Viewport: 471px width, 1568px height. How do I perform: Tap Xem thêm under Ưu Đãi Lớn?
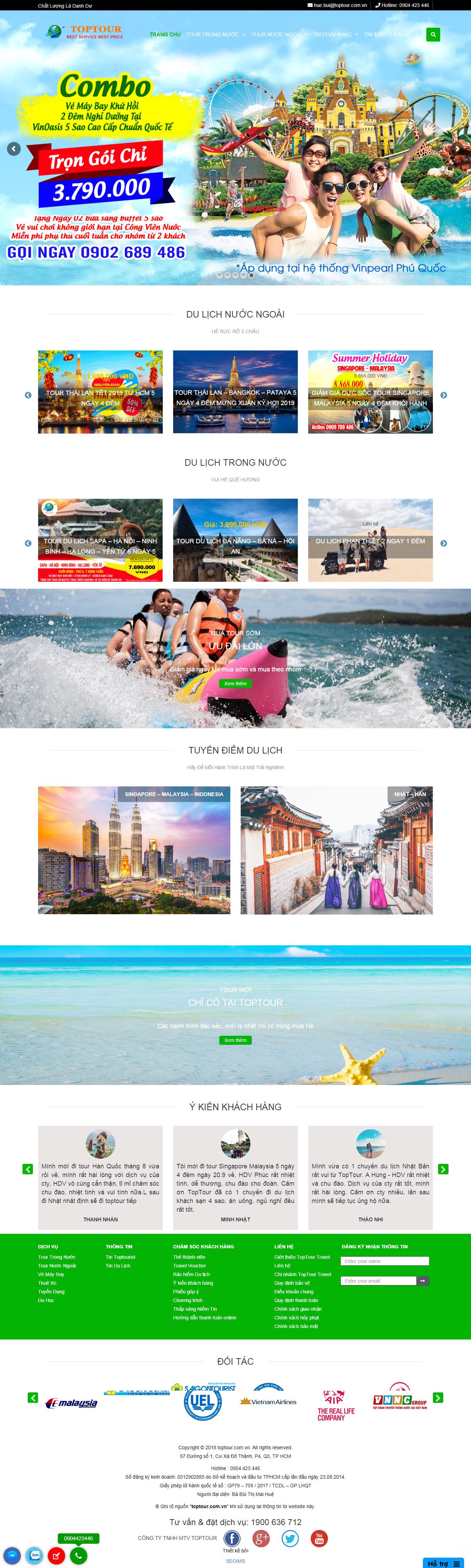pyautogui.click(x=235, y=684)
